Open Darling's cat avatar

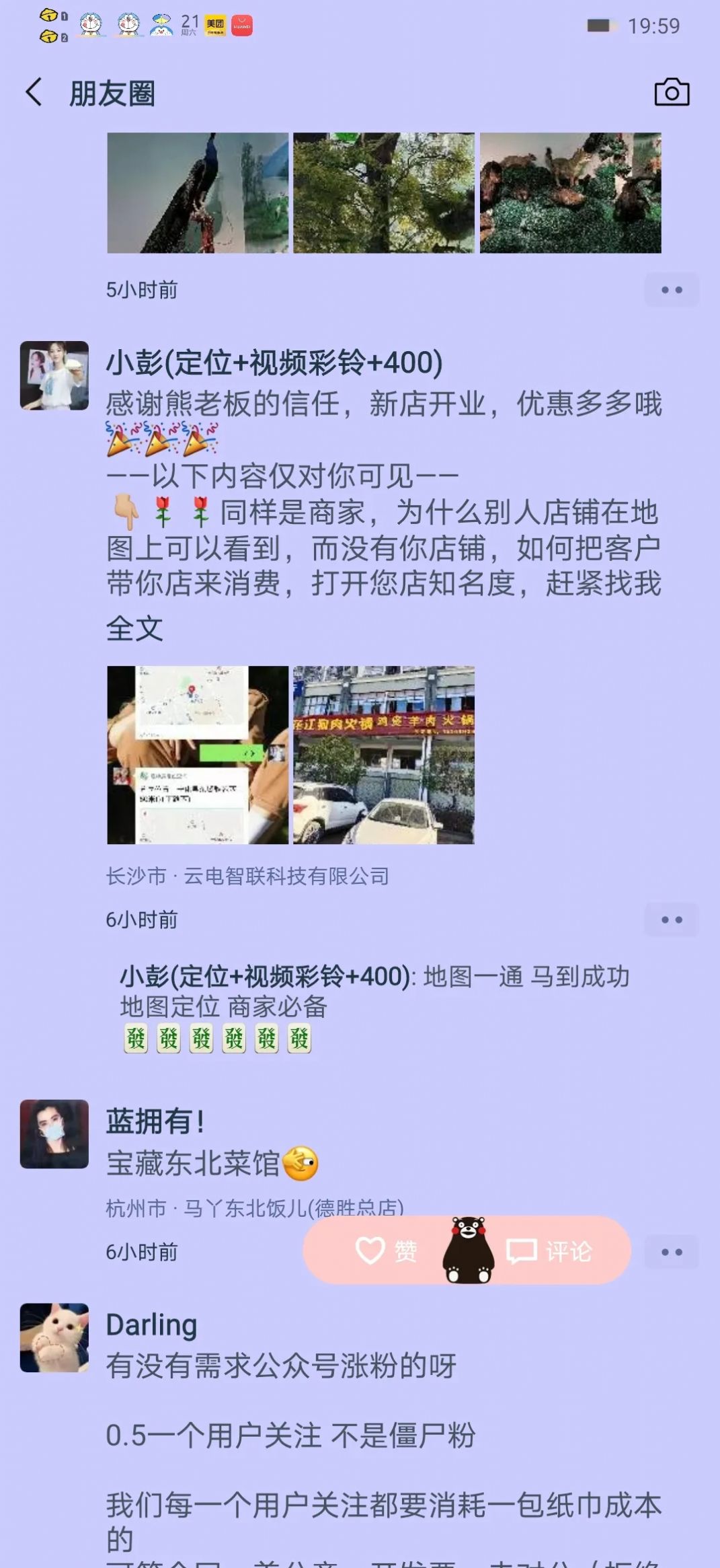54,1337
